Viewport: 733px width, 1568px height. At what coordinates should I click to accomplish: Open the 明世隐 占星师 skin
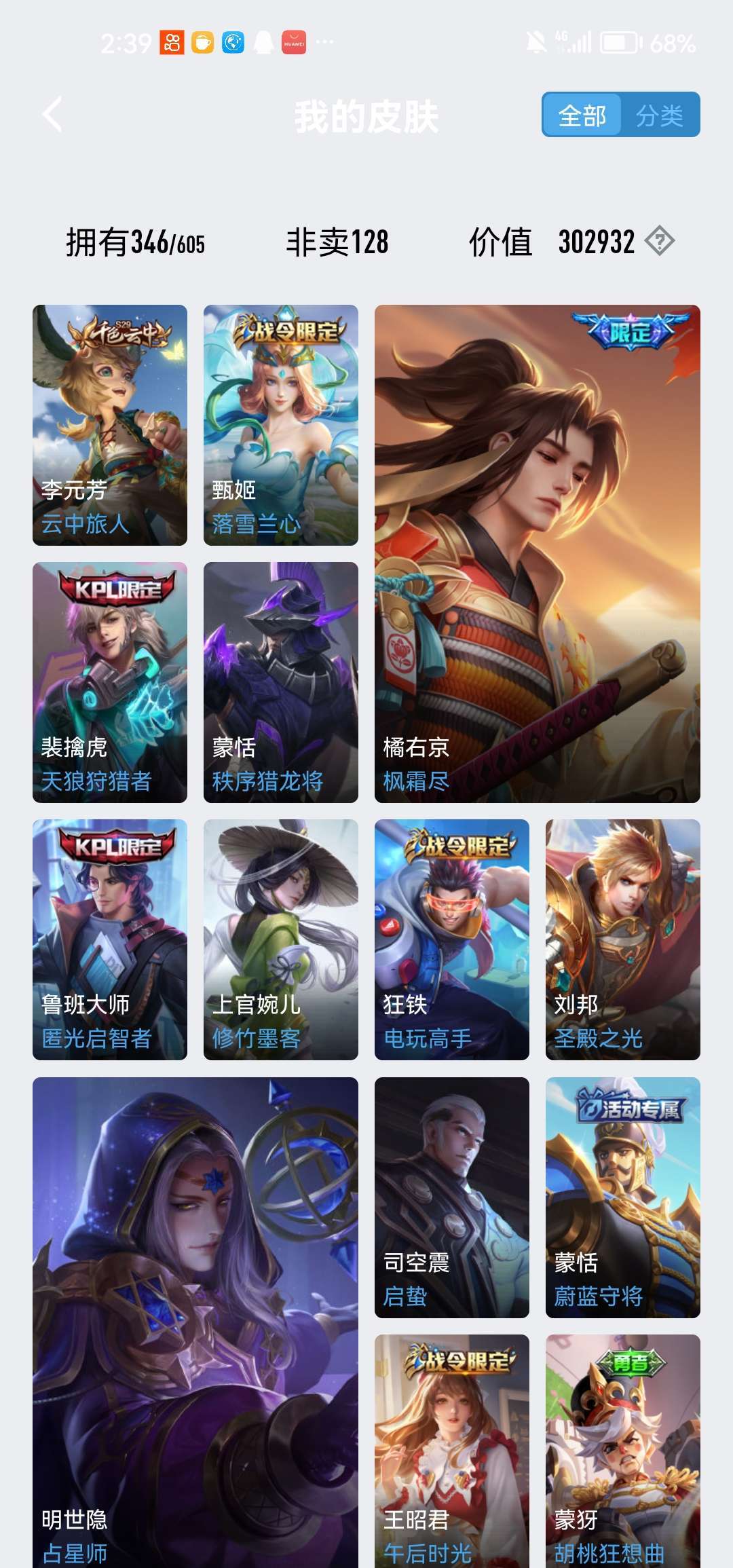195,1322
